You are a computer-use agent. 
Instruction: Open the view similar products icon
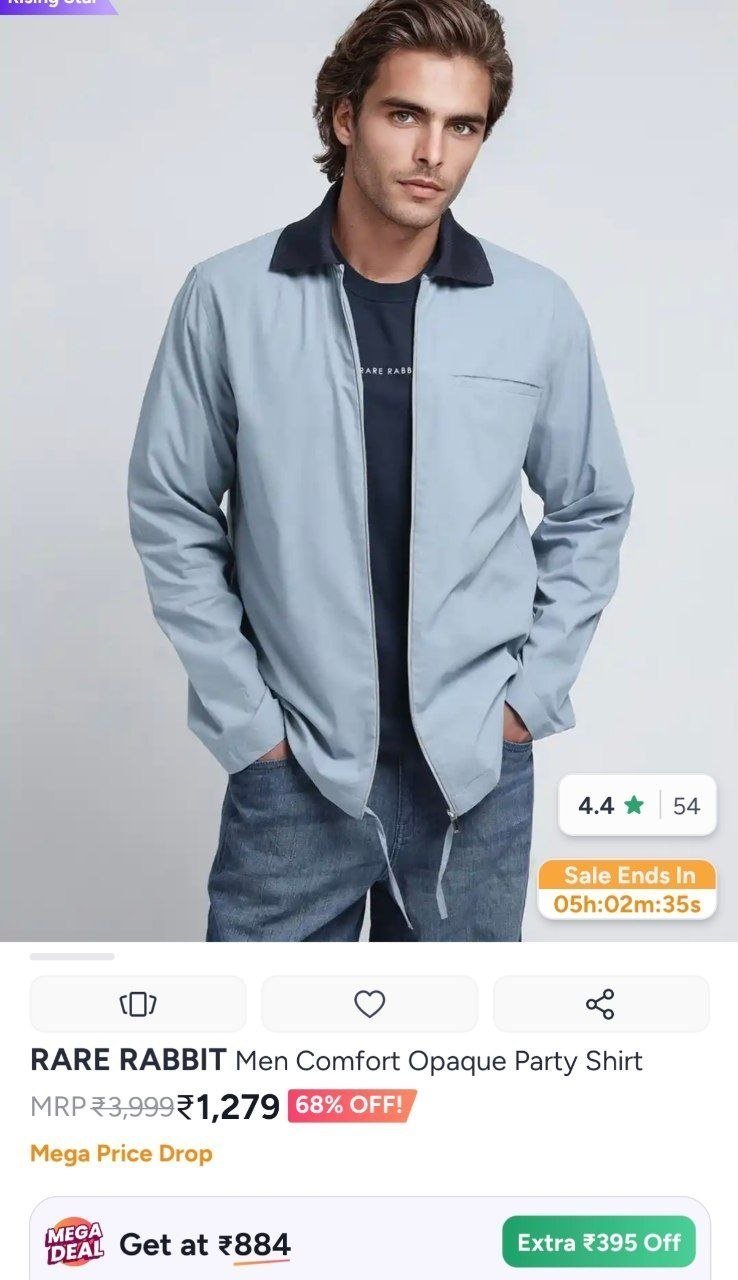pyautogui.click(x=138, y=1004)
